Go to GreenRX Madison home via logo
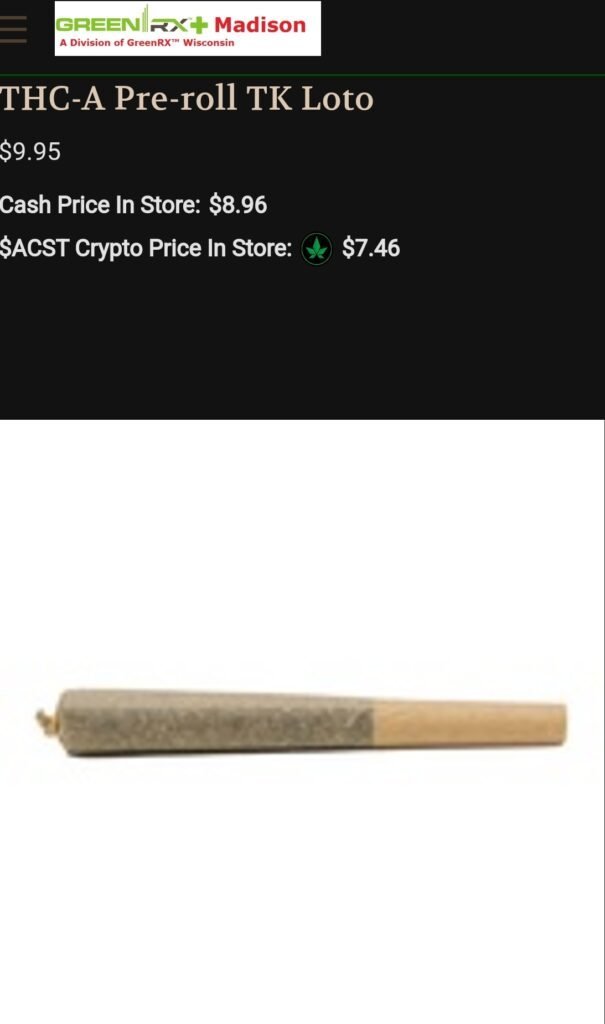The height and width of the screenshot is (1024, 605). coord(188,28)
